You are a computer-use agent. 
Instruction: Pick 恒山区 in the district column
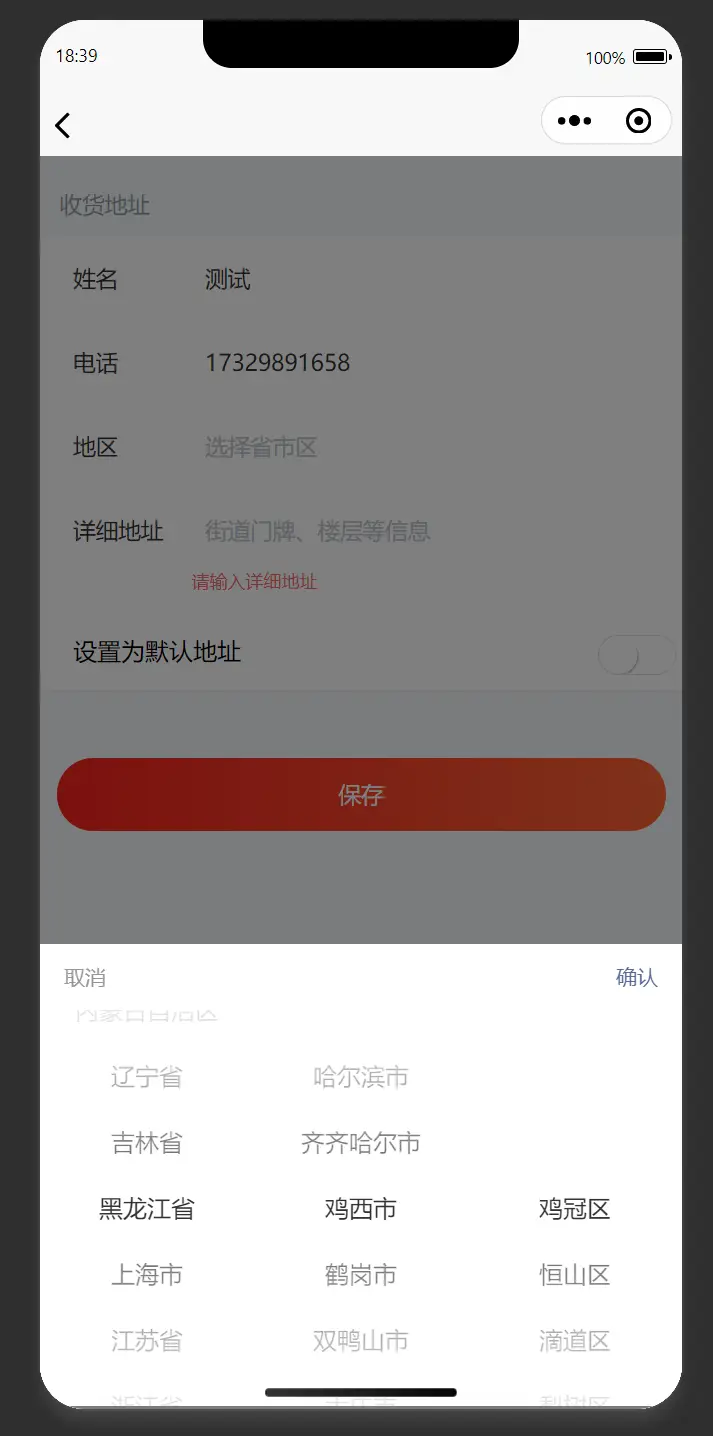pyautogui.click(x=575, y=1275)
